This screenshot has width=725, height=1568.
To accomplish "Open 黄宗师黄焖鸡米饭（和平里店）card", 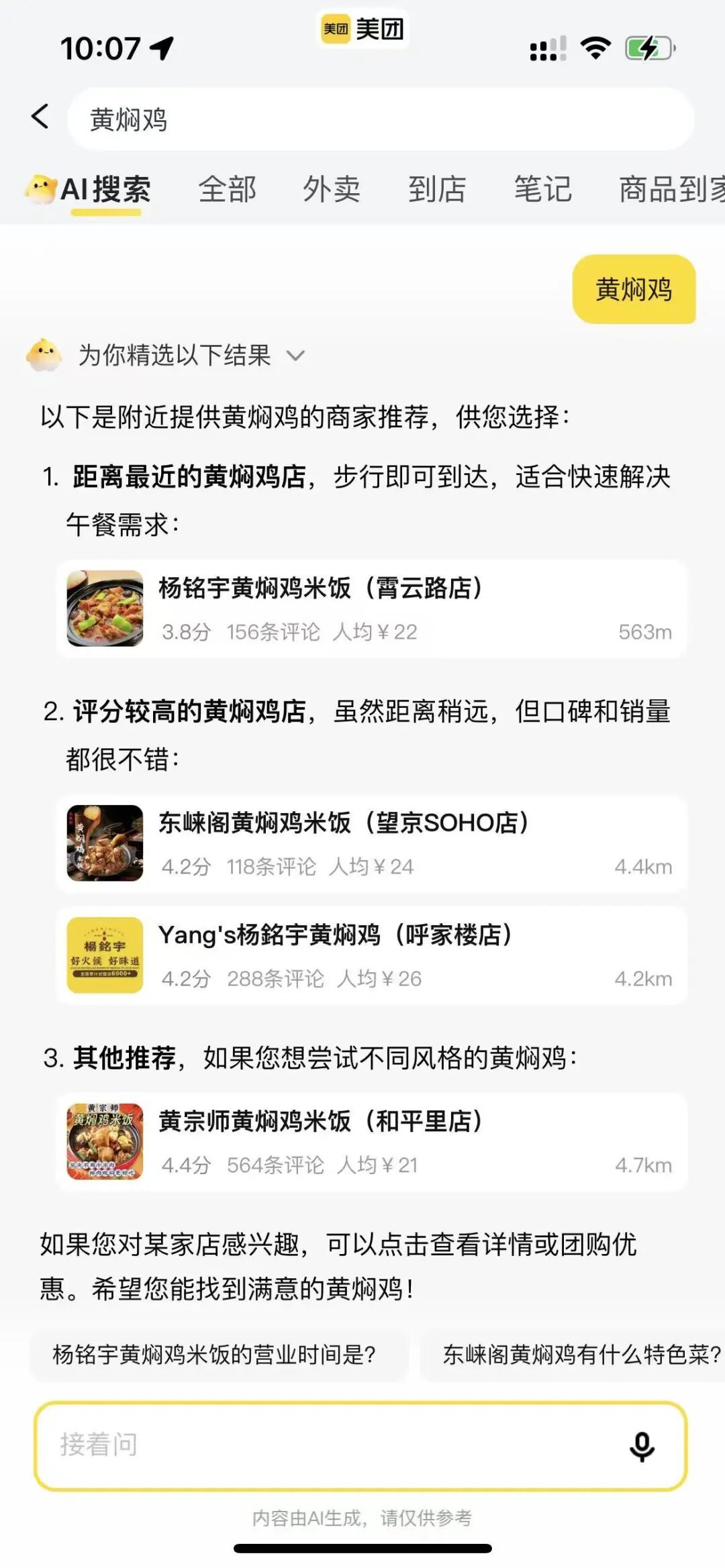I will coord(371,1142).
